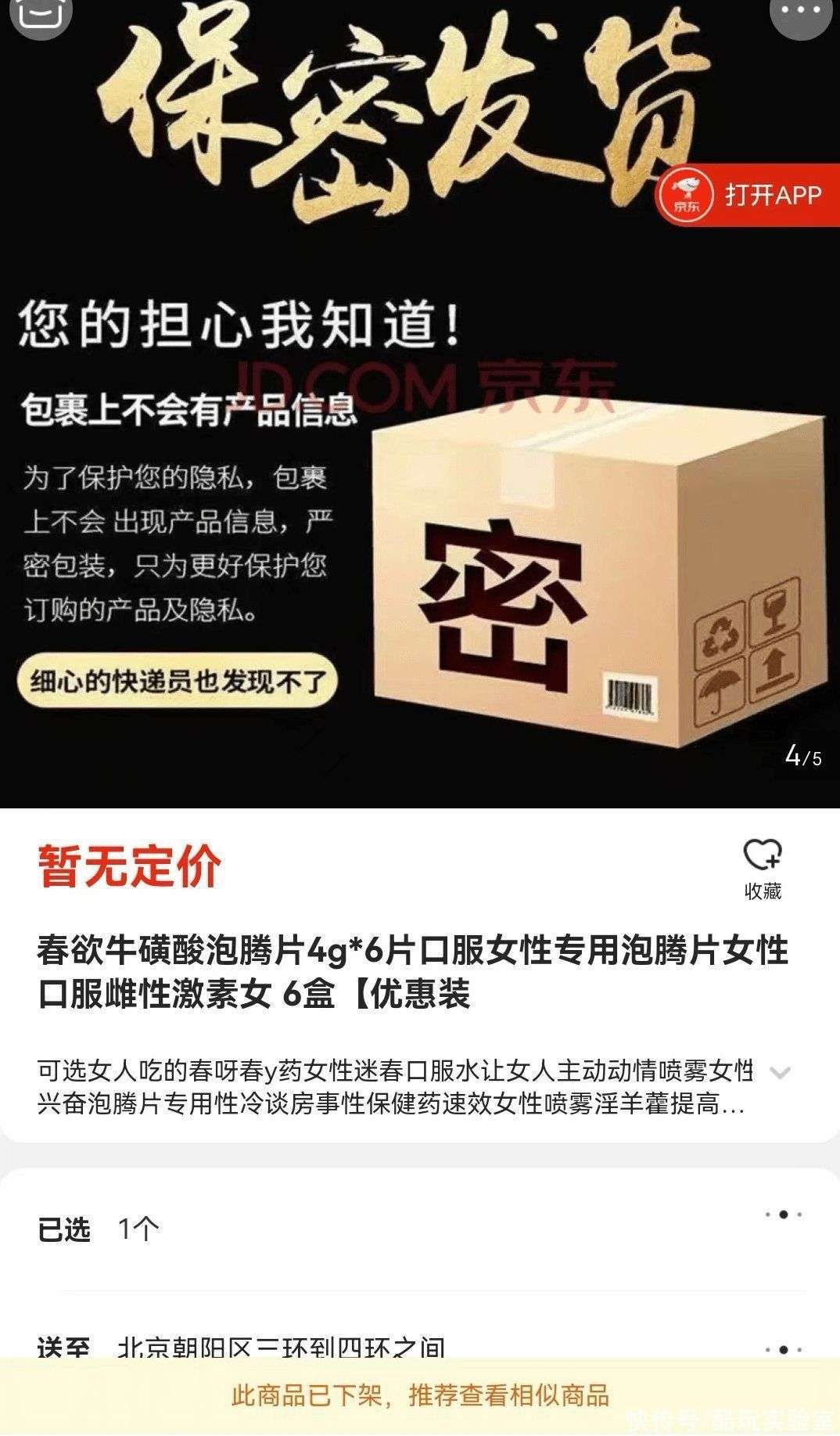Expand the product description text
840x1436 pixels.
coord(780,1072)
